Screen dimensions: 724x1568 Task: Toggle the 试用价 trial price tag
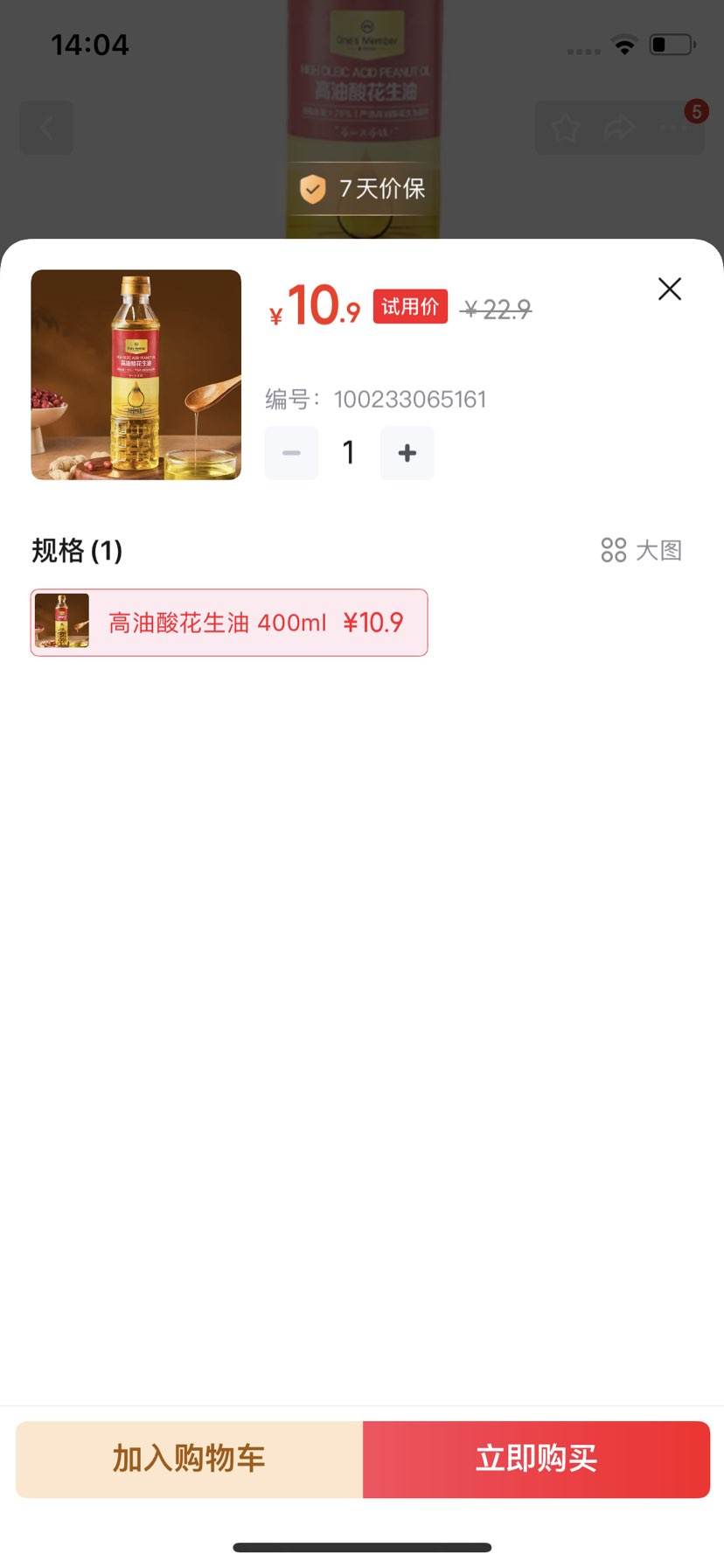point(409,306)
